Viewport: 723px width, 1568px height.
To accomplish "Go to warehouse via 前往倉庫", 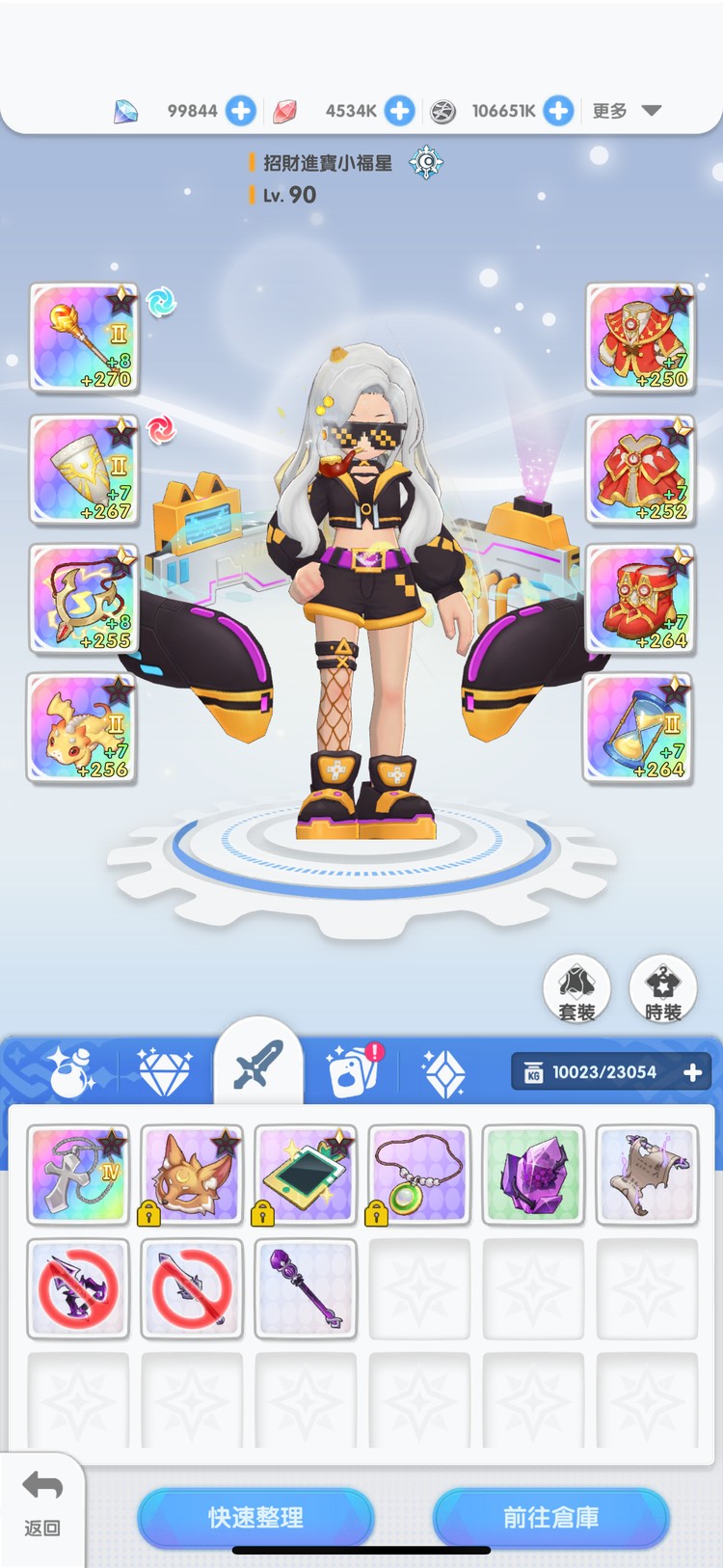I will 550,1517.
